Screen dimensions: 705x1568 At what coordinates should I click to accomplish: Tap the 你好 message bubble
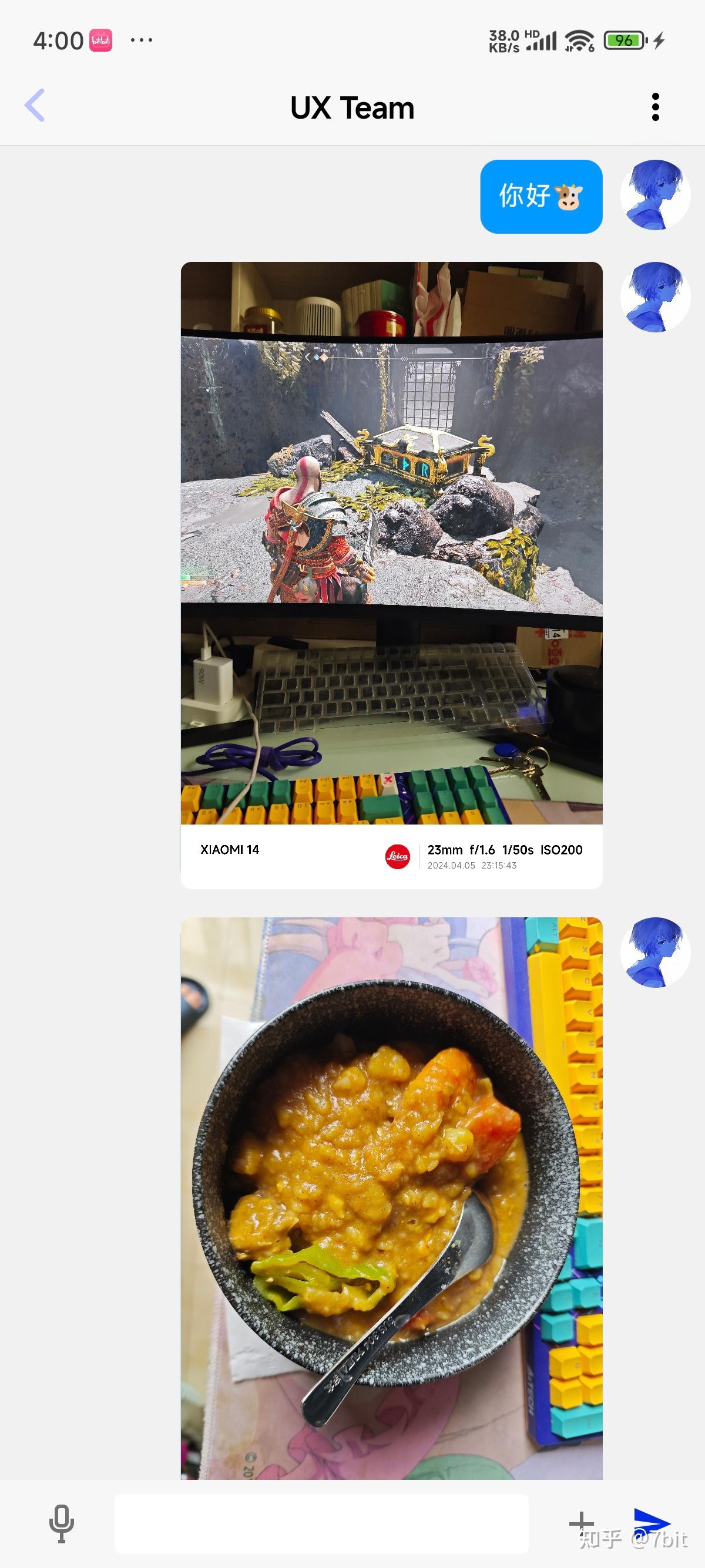tap(540, 197)
